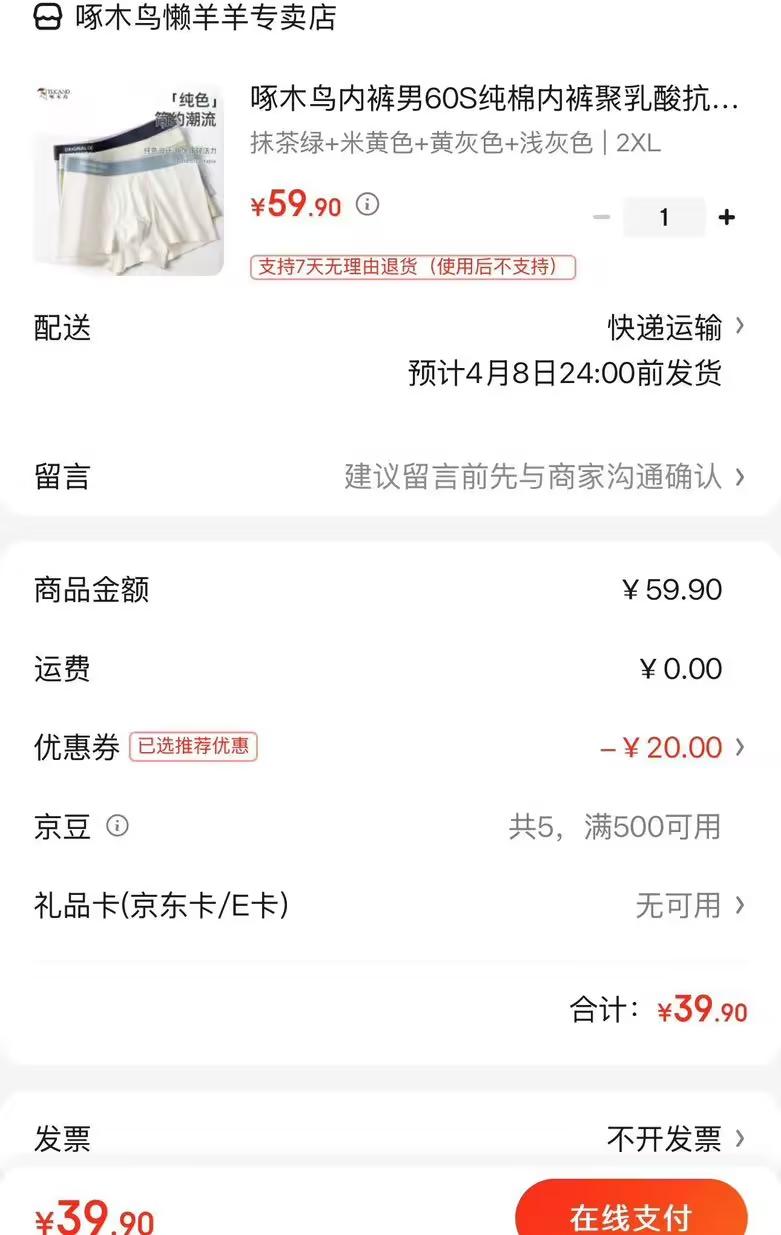This screenshot has height=1235, width=781.
Task: Tap the info icon beside ¥59.90 price
Action: [368, 205]
